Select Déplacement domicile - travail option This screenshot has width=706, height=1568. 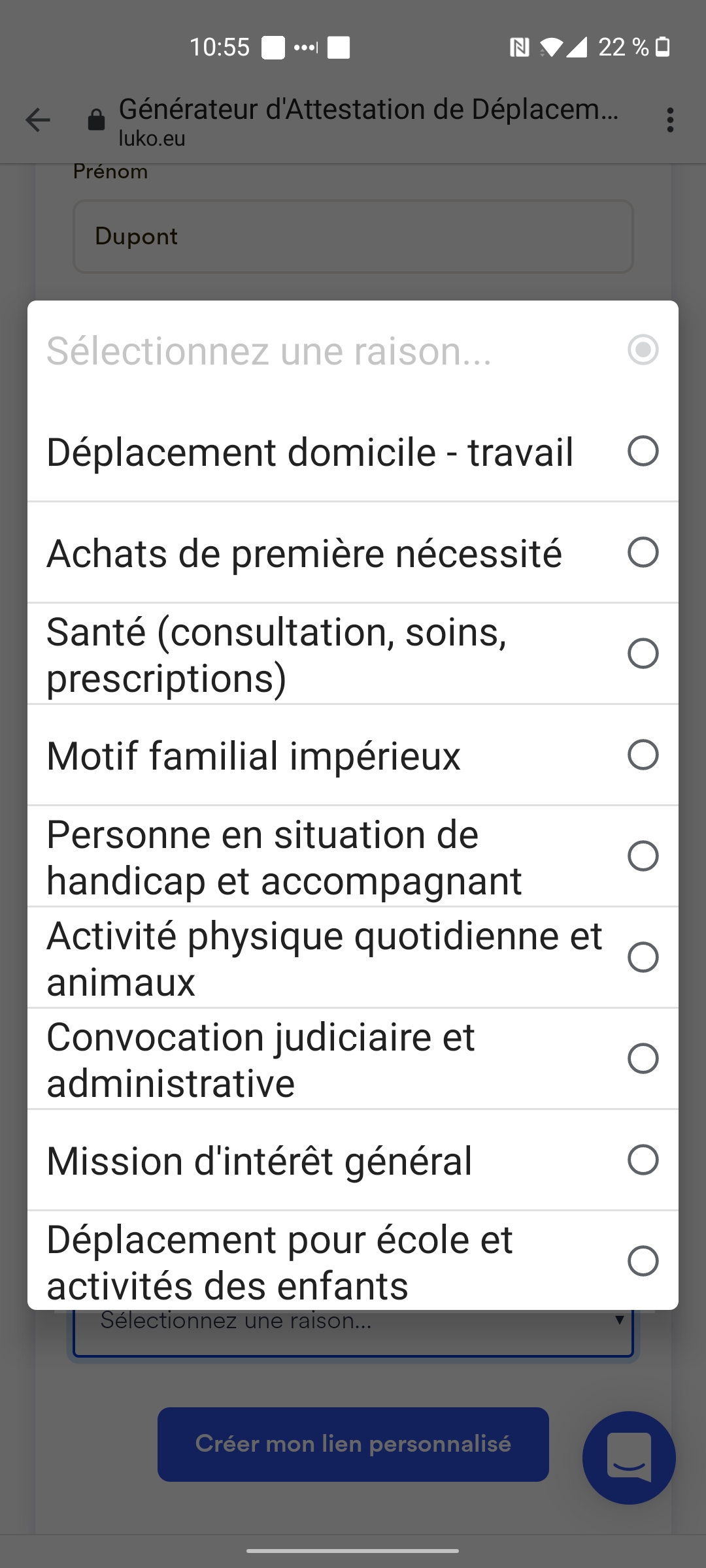pos(353,451)
